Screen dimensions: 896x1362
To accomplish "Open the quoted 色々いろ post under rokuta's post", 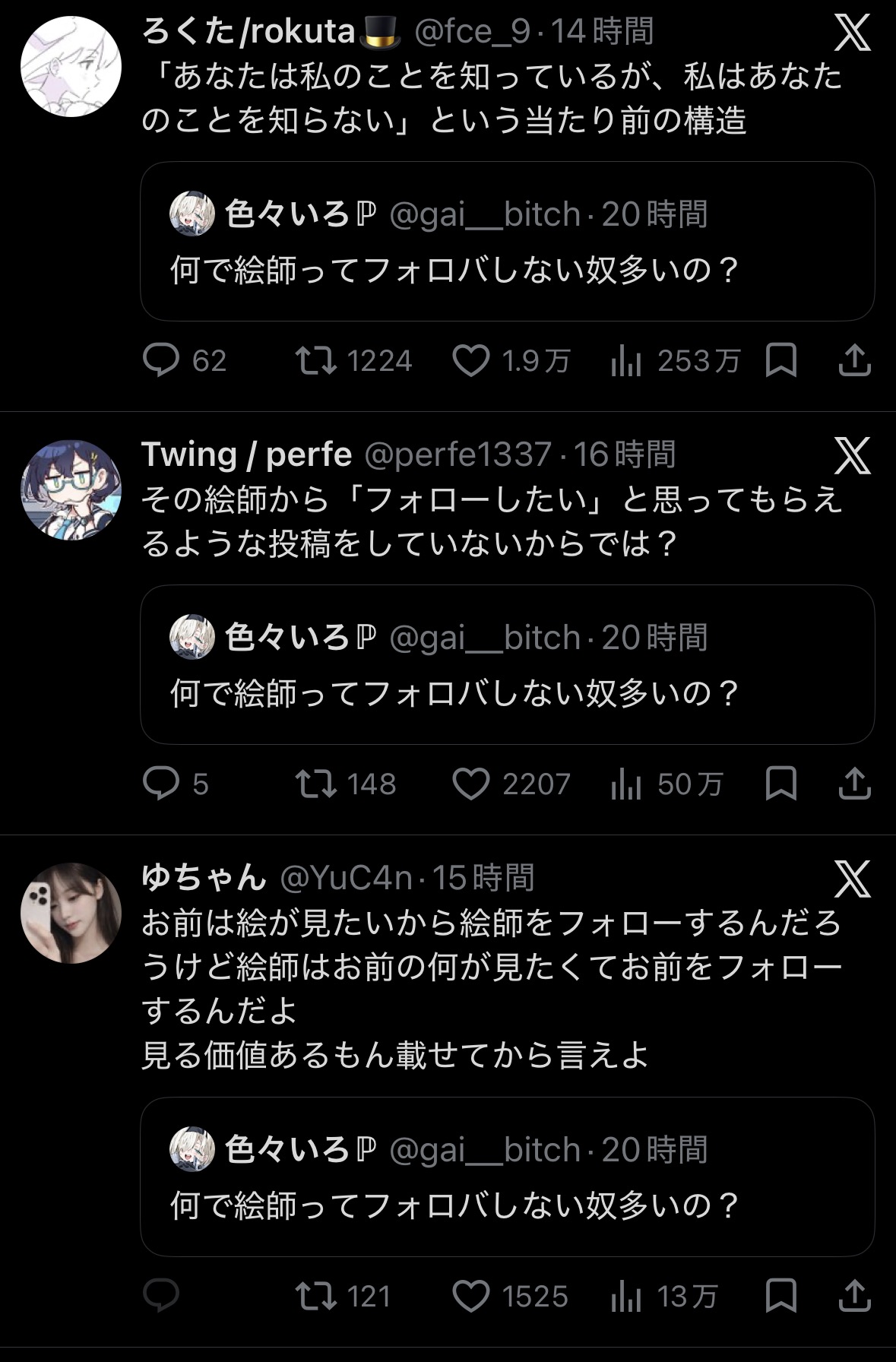I will pyautogui.click(x=507, y=241).
